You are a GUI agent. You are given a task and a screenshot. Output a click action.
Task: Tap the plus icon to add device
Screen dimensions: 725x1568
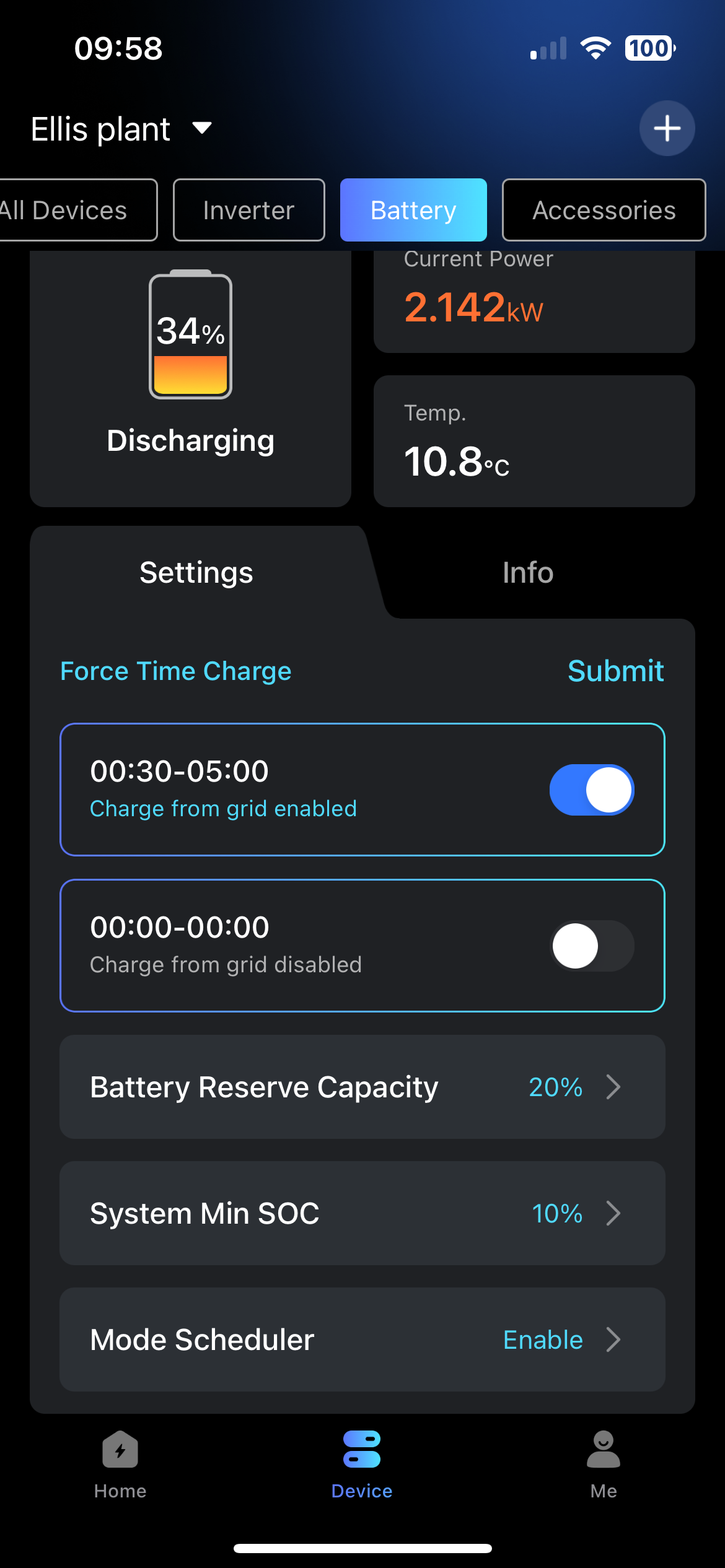click(x=667, y=128)
